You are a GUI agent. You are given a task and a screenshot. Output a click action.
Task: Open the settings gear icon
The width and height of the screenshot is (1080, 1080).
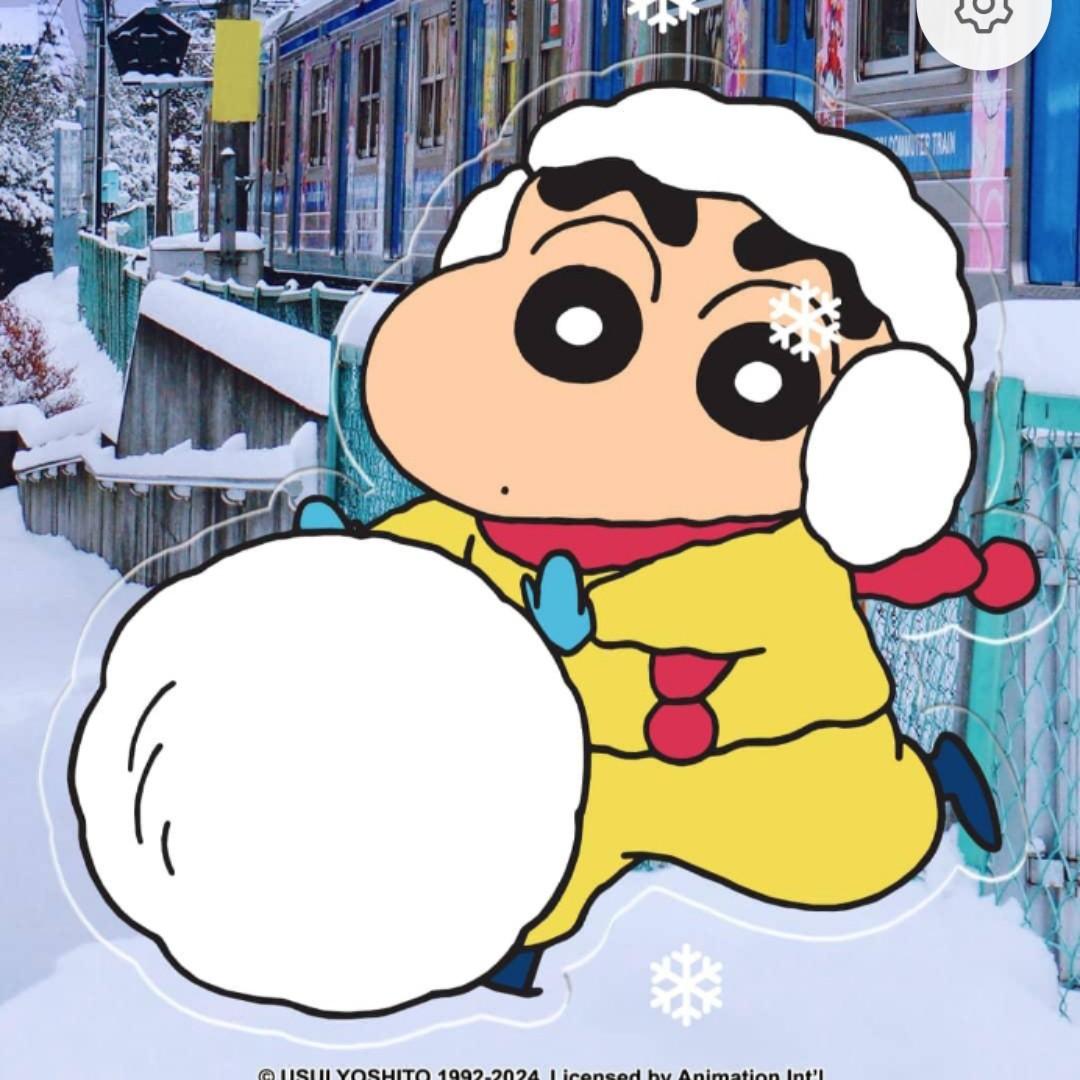pyautogui.click(x=984, y=12)
